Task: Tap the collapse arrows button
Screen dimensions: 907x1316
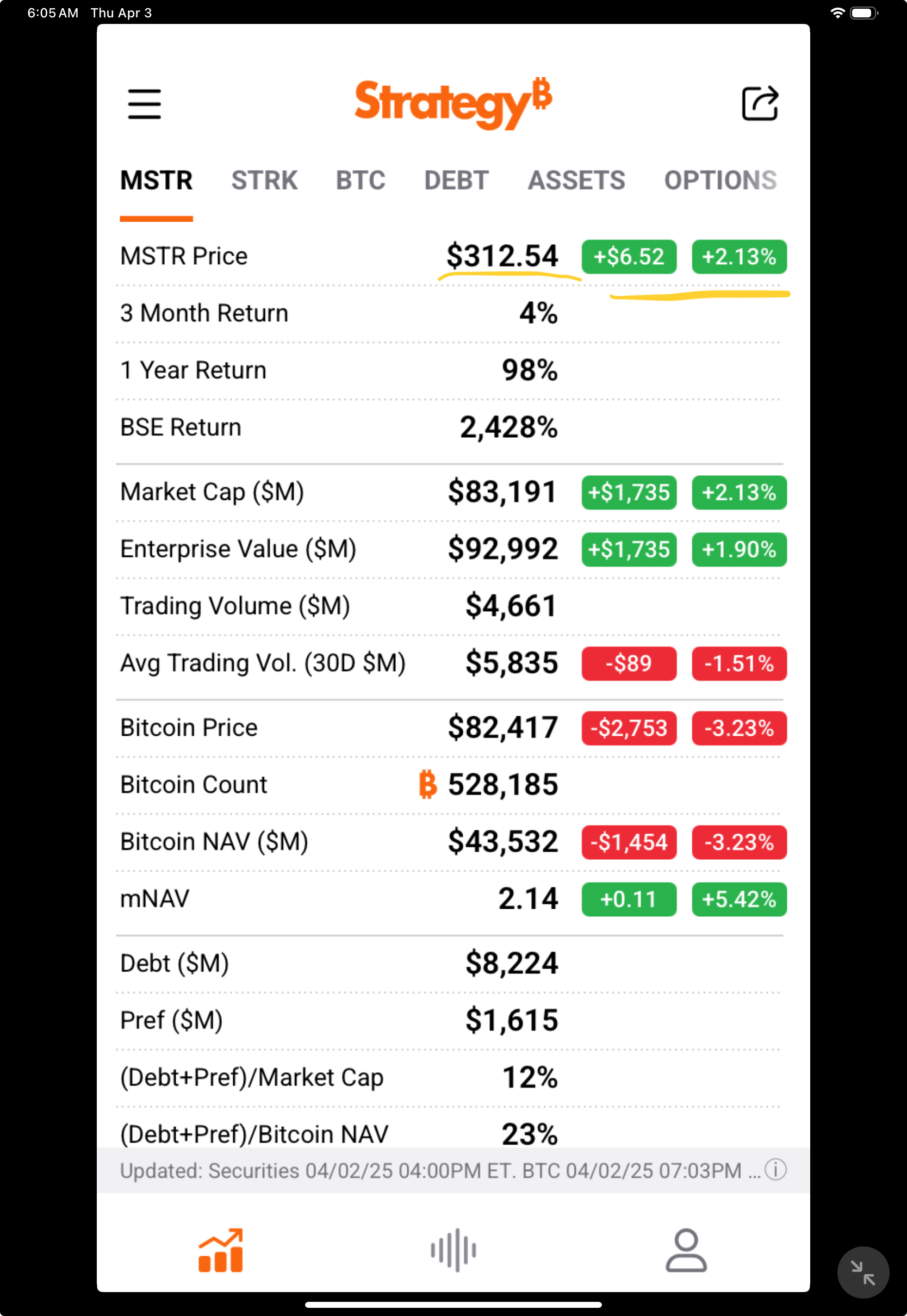Action: click(862, 1272)
